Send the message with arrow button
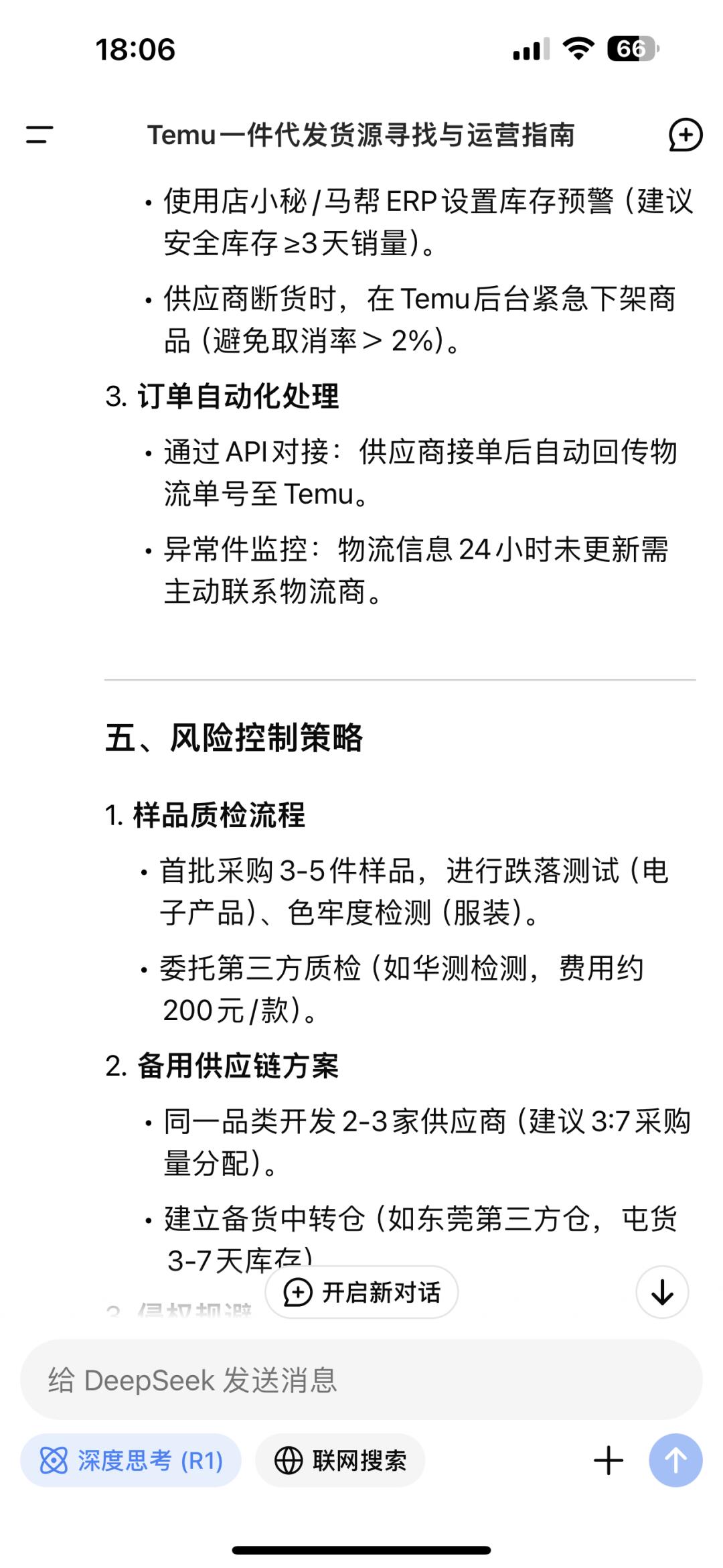723x1568 pixels. (675, 1461)
